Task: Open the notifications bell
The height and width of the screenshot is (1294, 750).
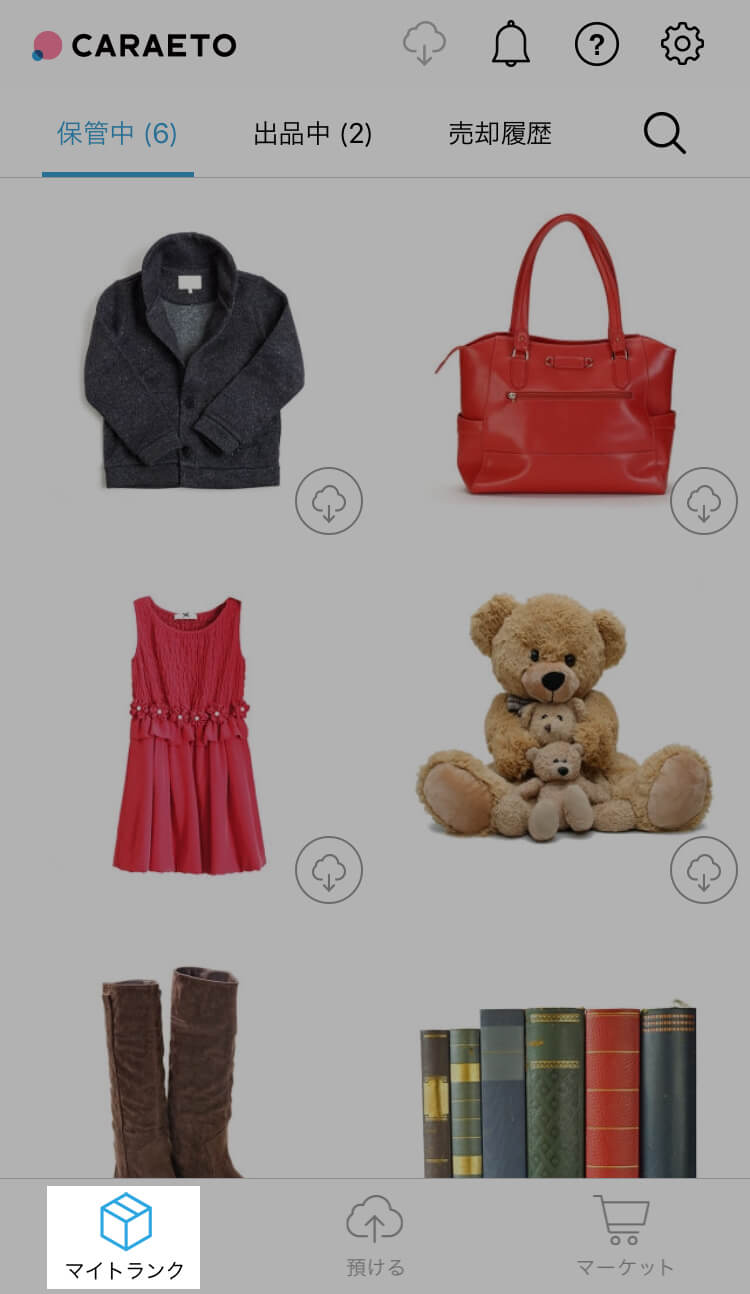Action: click(510, 45)
